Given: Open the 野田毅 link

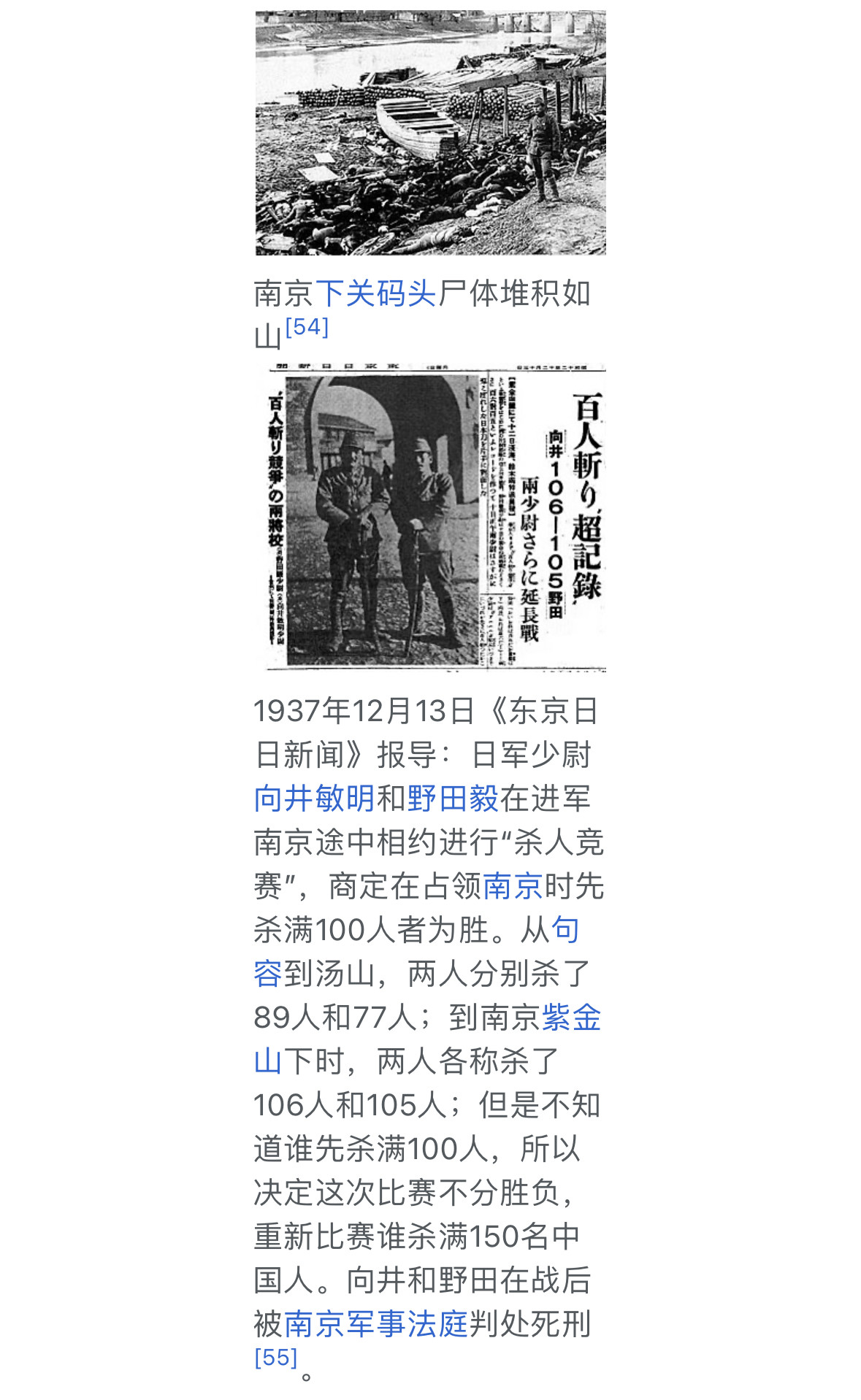Looking at the screenshot, I should click(x=452, y=799).
